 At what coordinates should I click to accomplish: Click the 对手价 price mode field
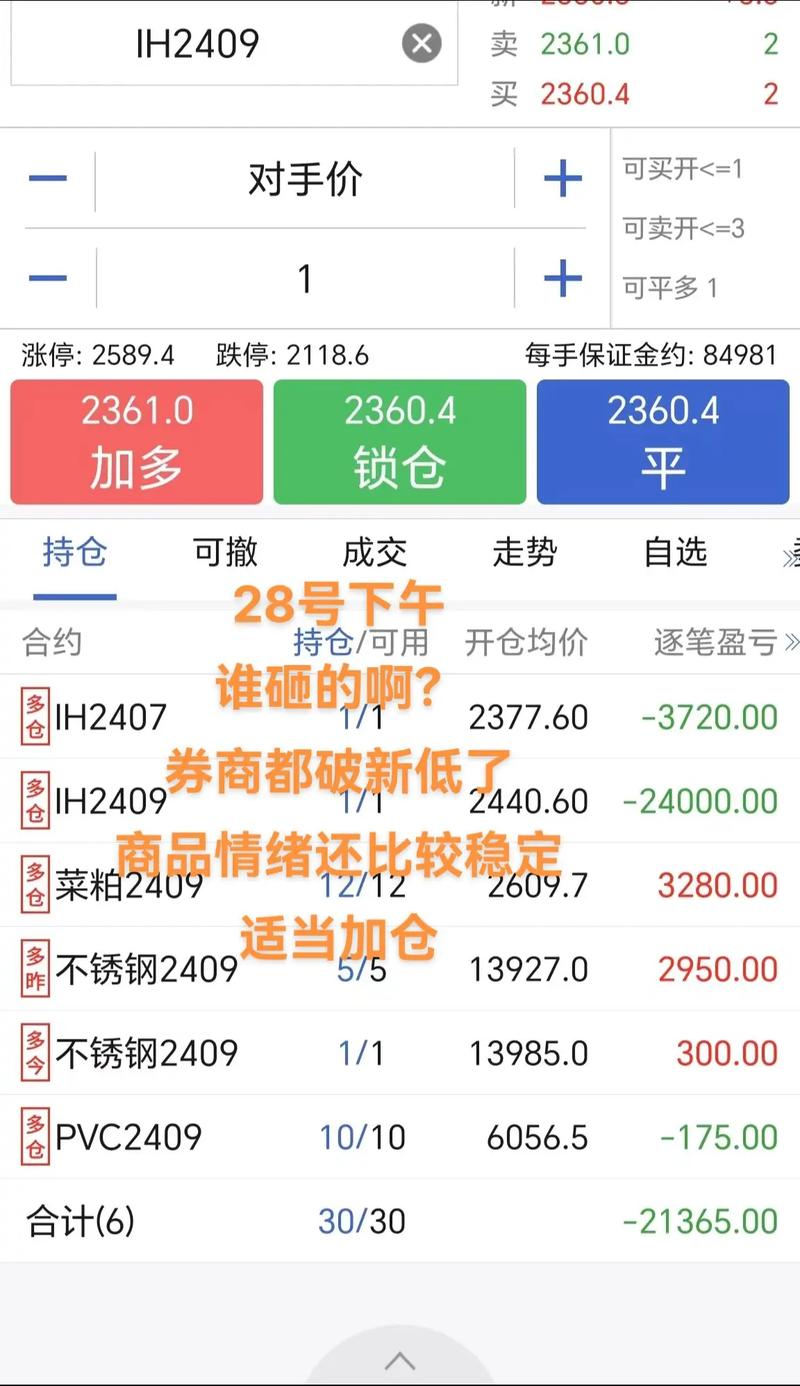coord(305,178)
